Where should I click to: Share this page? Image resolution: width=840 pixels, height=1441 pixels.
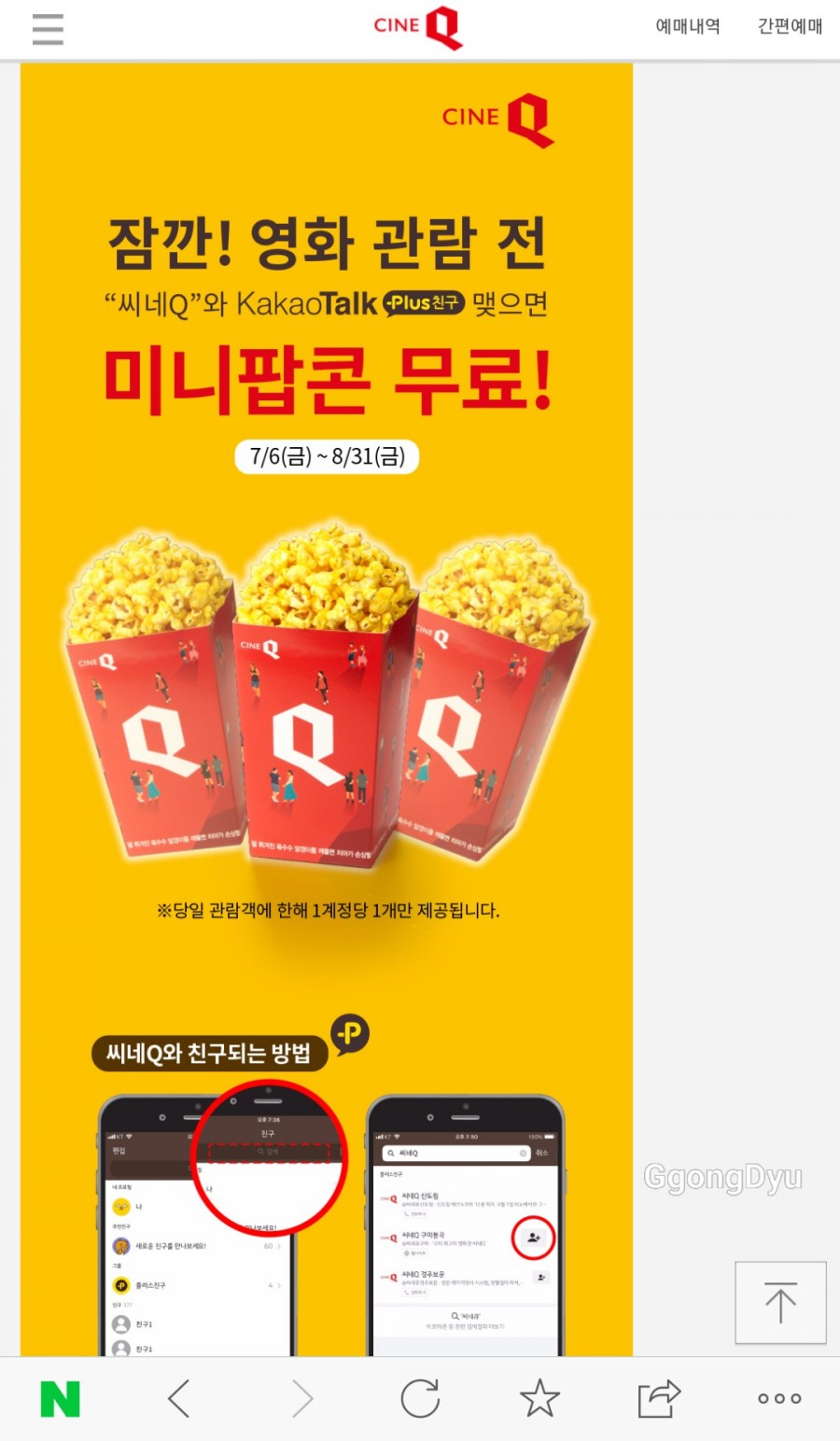coord(659,1399)
